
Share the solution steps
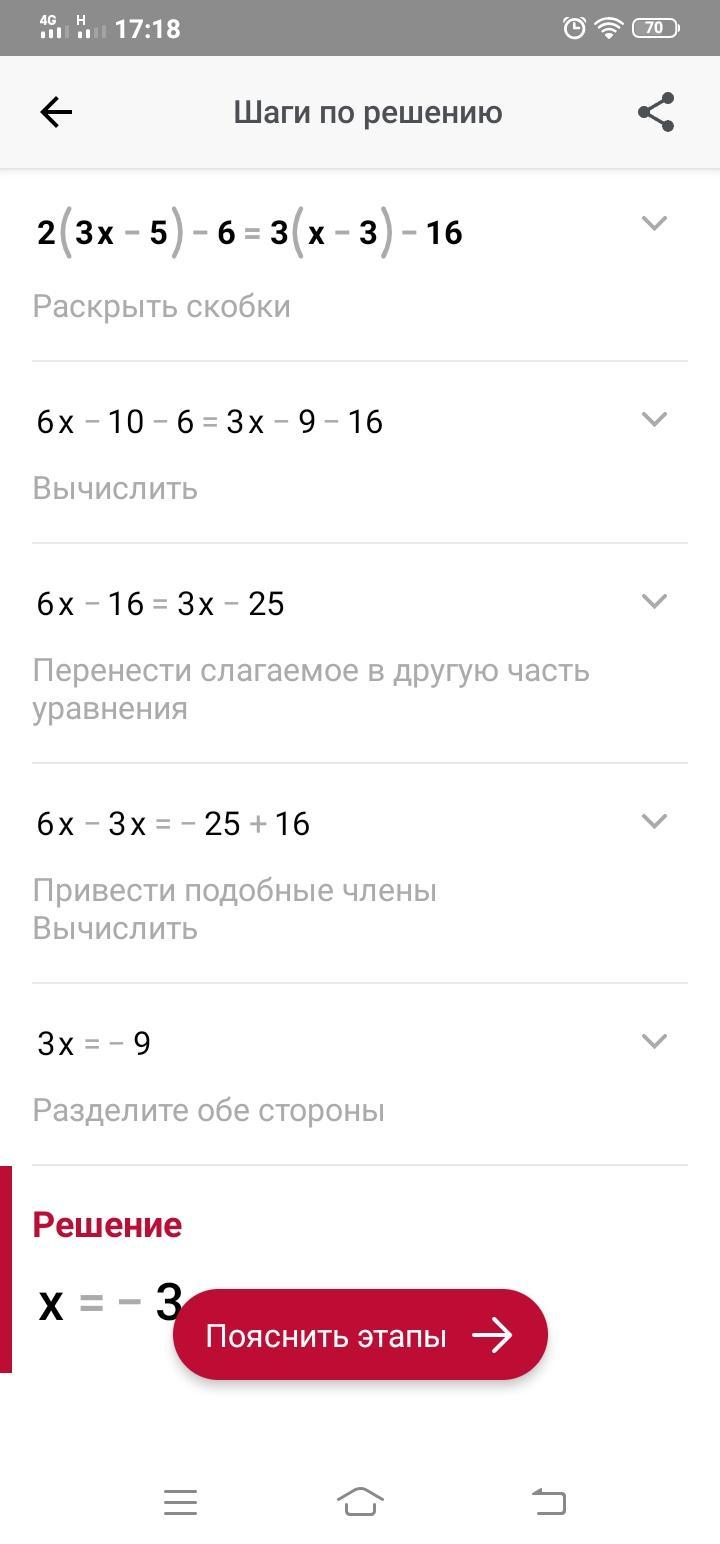[x=656, y=112]
